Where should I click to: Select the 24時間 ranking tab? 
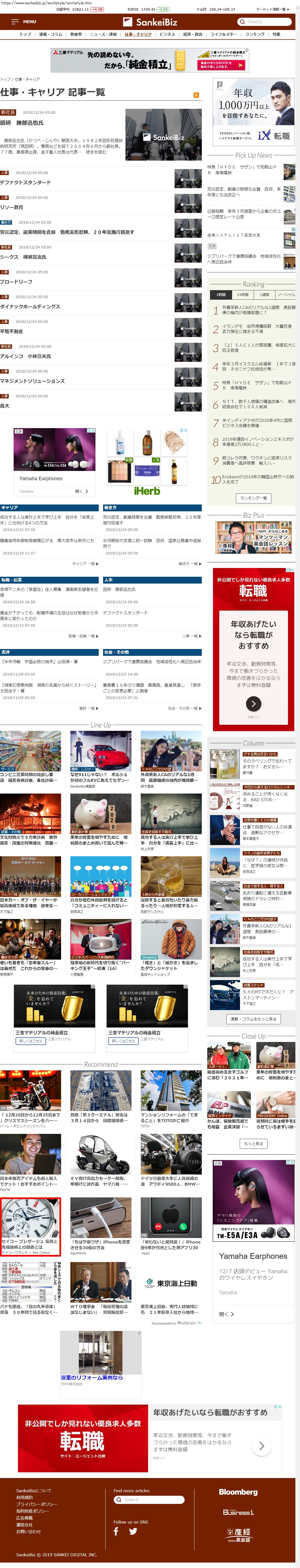(x=243, y=295)
